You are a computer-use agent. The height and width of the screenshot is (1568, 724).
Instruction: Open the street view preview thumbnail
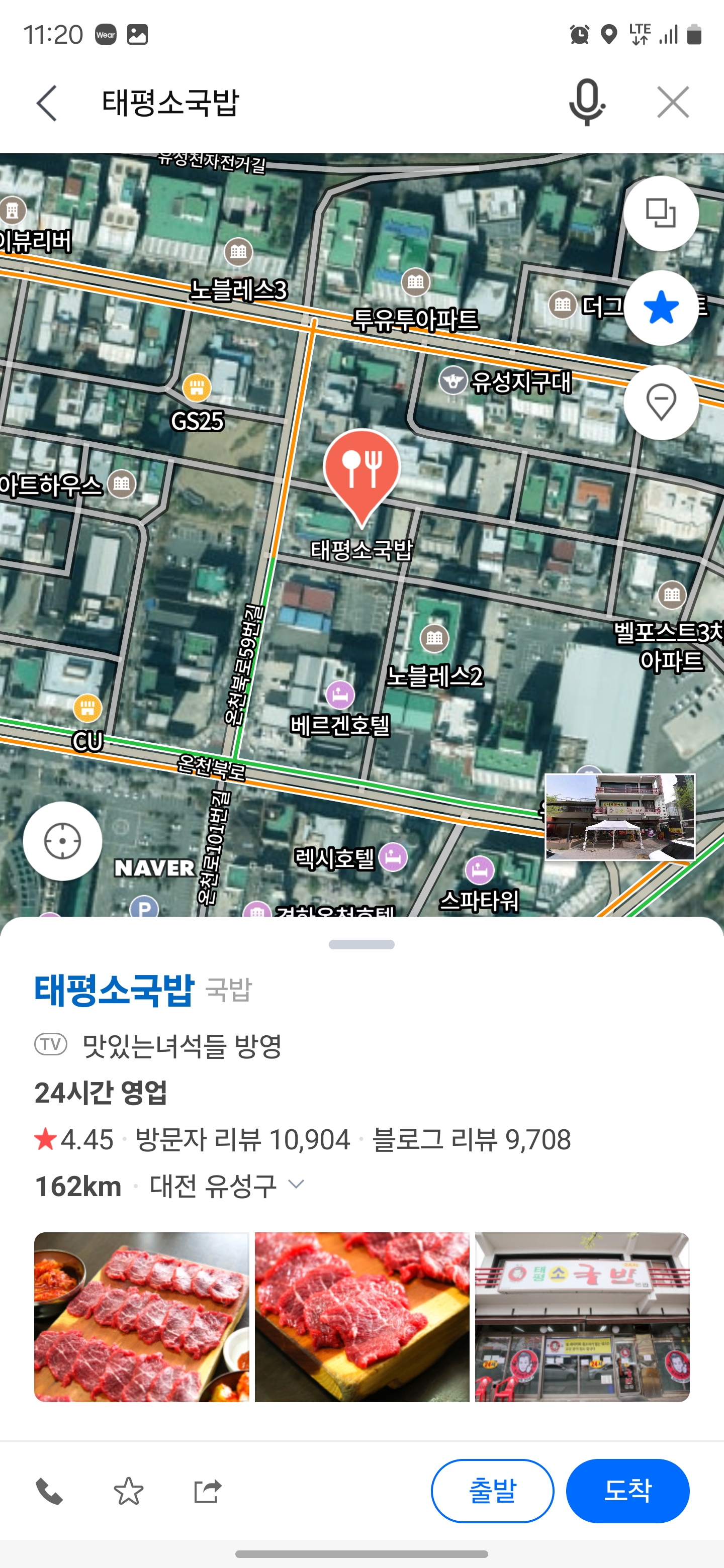pyautogui.click(x=620, y=817)
